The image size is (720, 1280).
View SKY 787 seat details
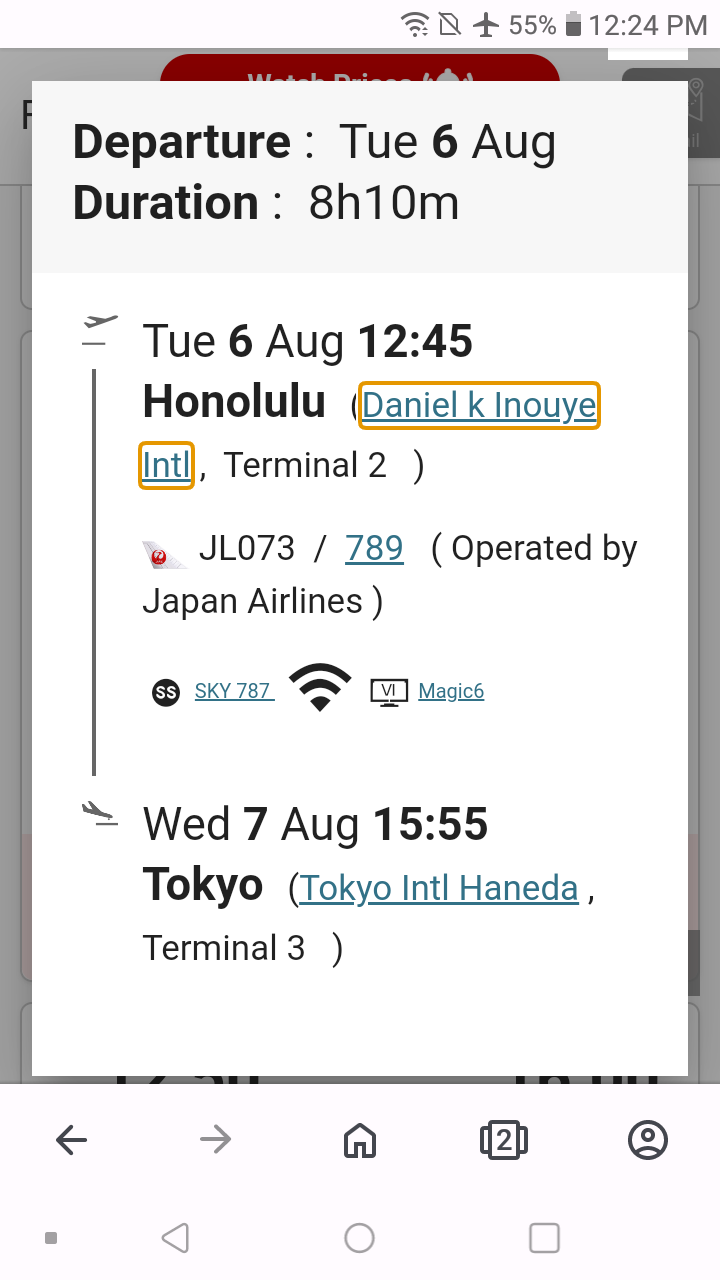coord(233,691)
